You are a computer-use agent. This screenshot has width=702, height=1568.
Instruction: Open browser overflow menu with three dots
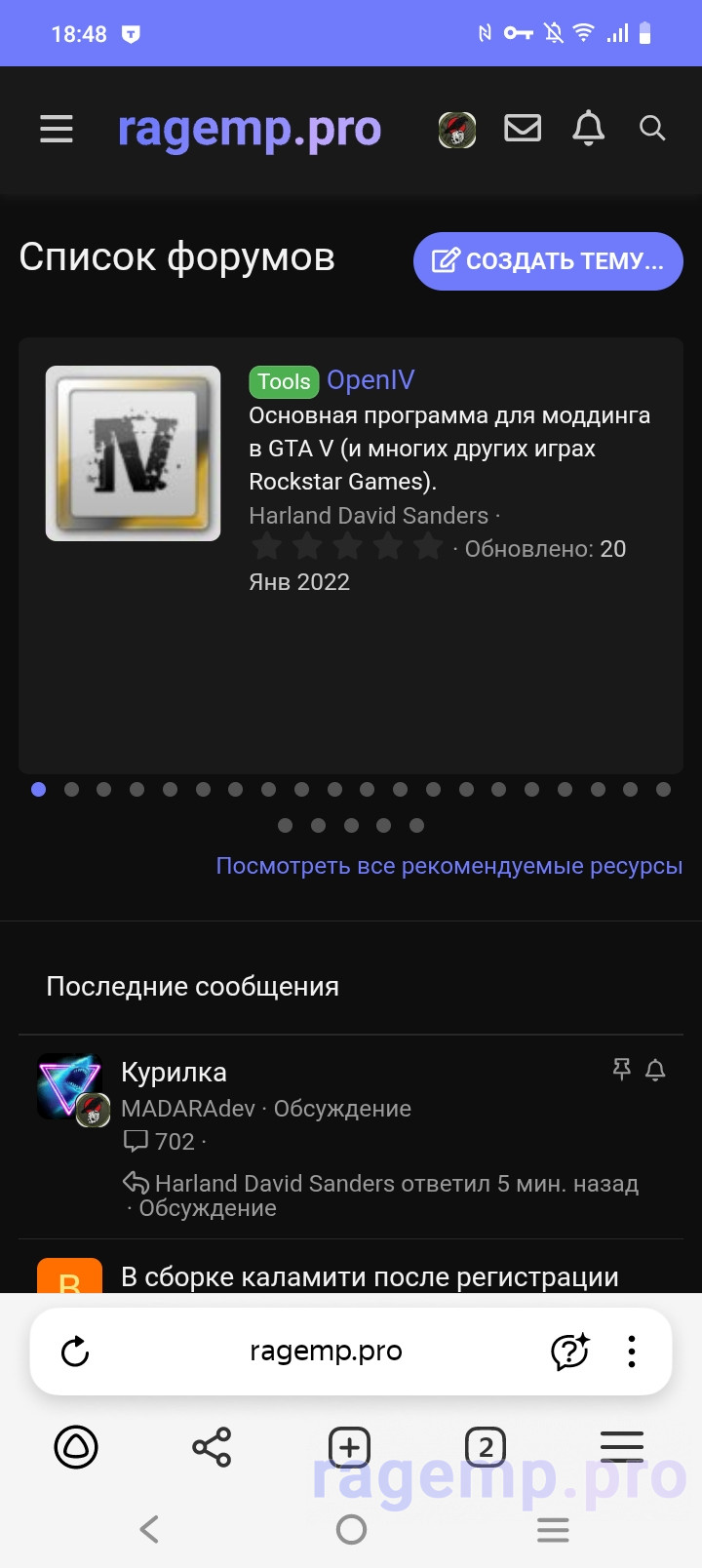632,1352
